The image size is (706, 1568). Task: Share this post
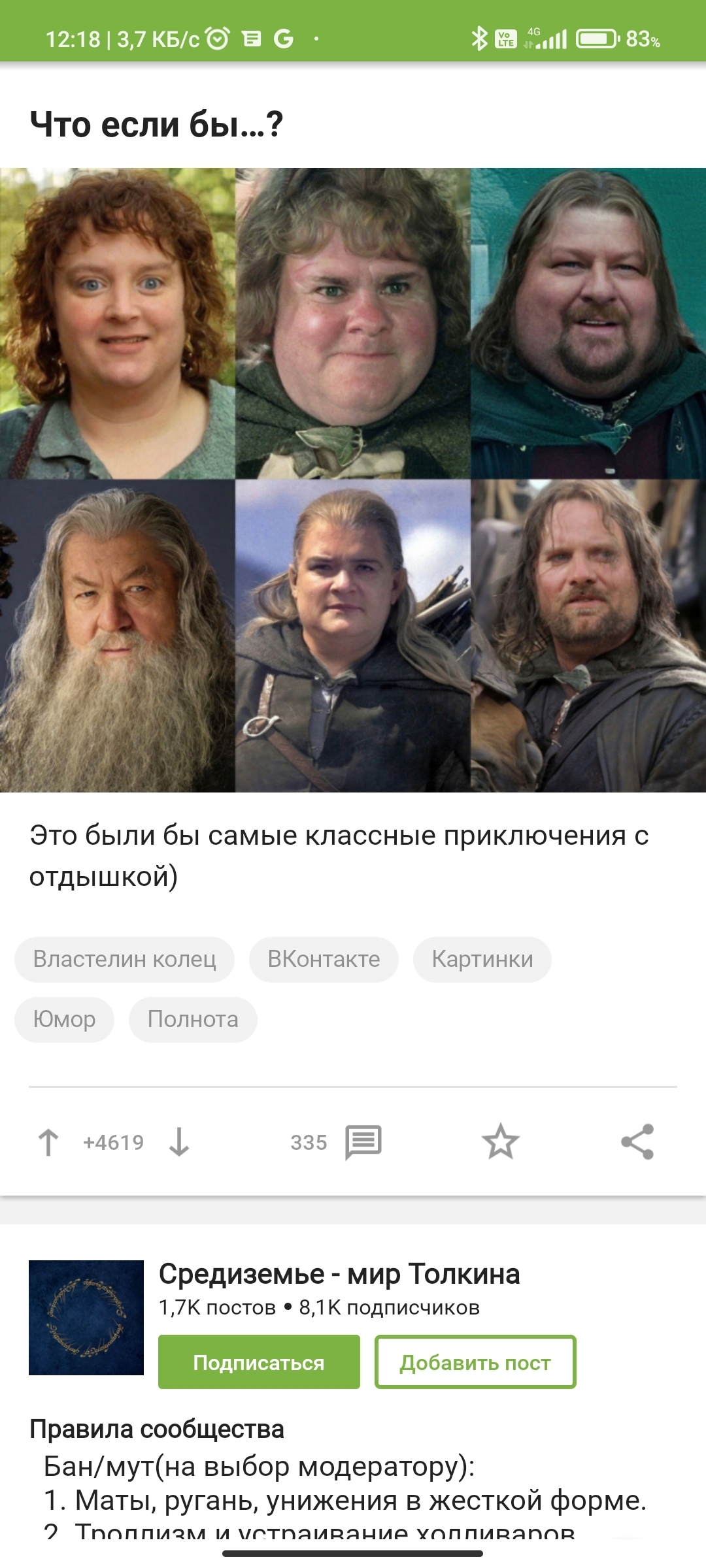coord(637,1142)
